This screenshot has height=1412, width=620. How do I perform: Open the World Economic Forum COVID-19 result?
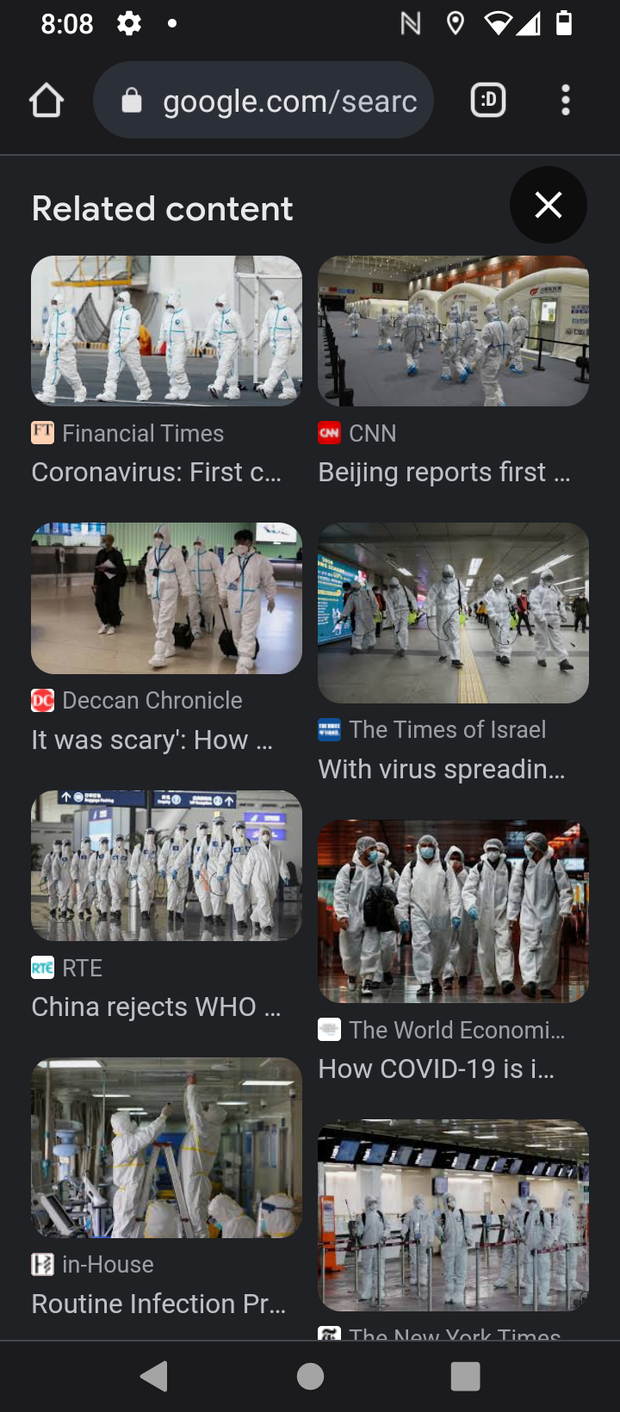click(x=453, y=952)
